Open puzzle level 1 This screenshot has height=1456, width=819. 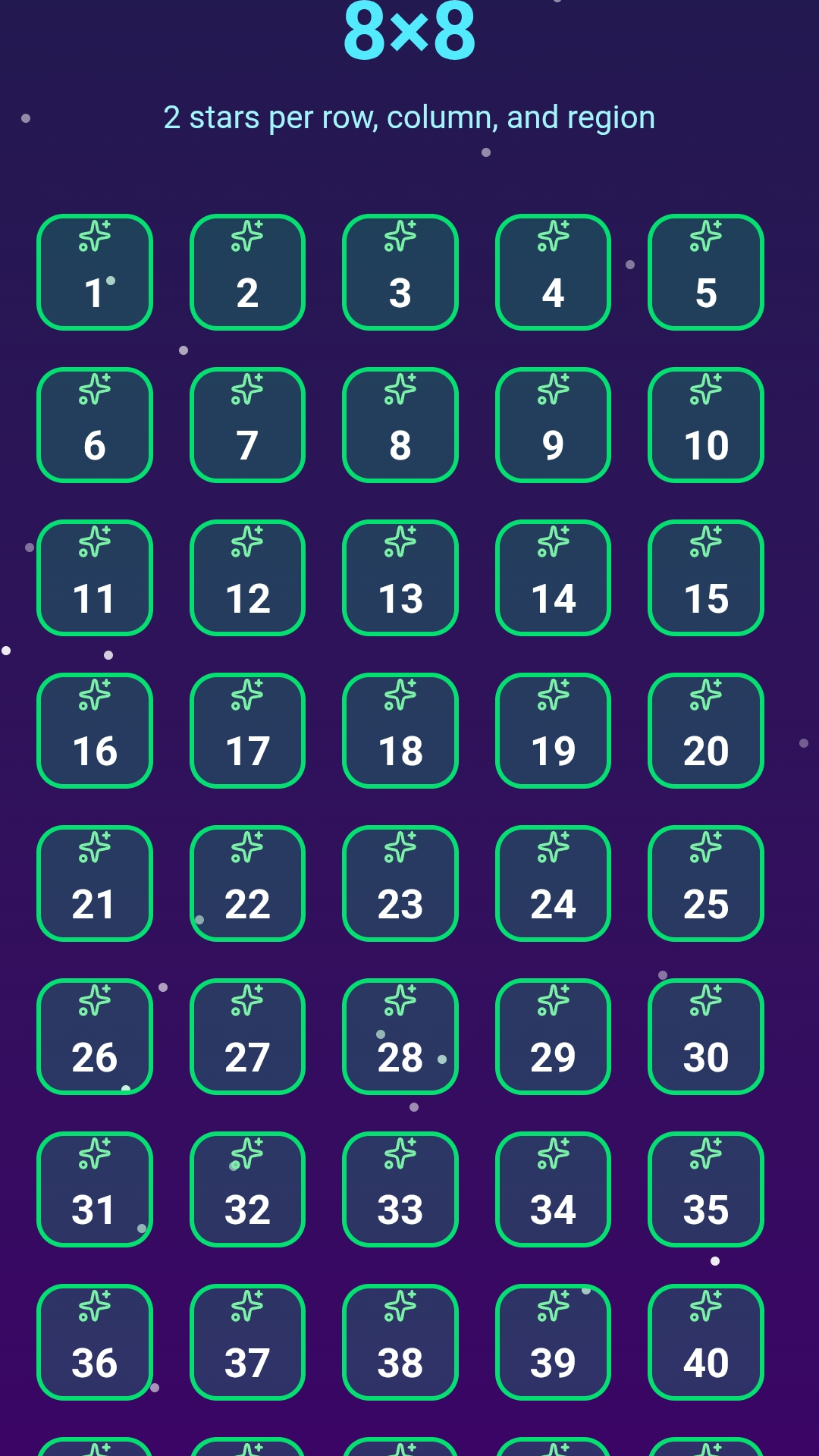[x=95, y=272]
